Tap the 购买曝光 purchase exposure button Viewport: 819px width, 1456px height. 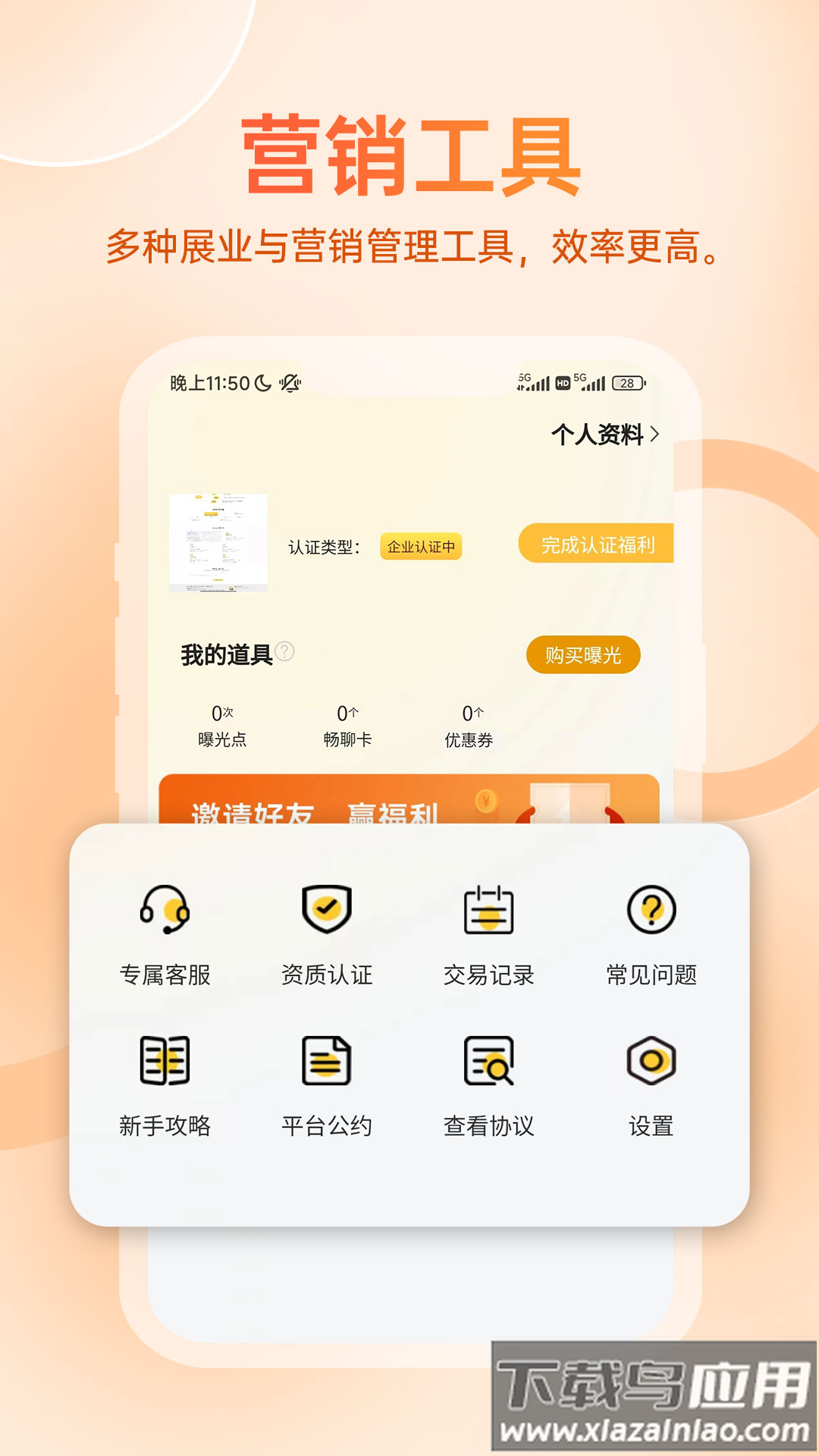(x=584, y=654)
